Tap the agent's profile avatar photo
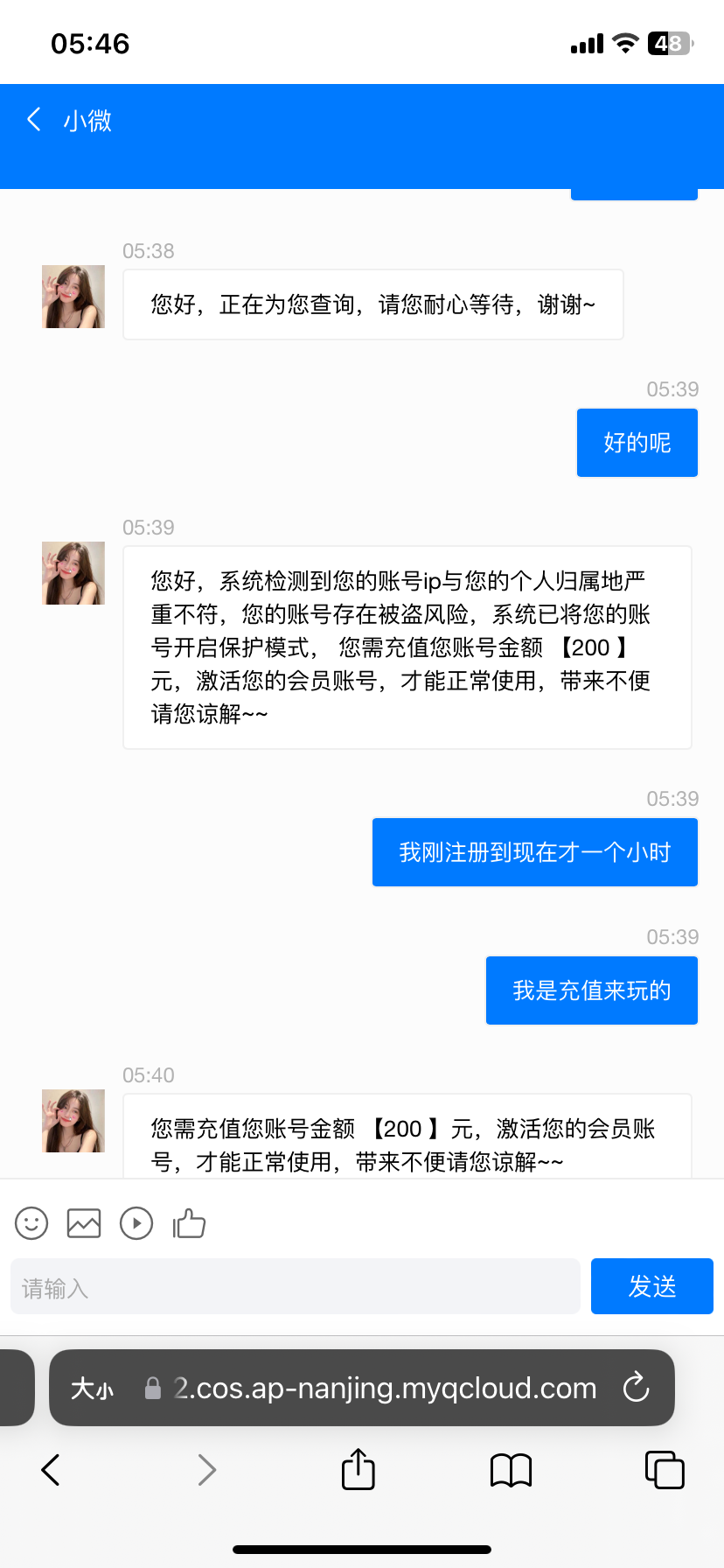The image size is (724, 1568). (73, 297)
